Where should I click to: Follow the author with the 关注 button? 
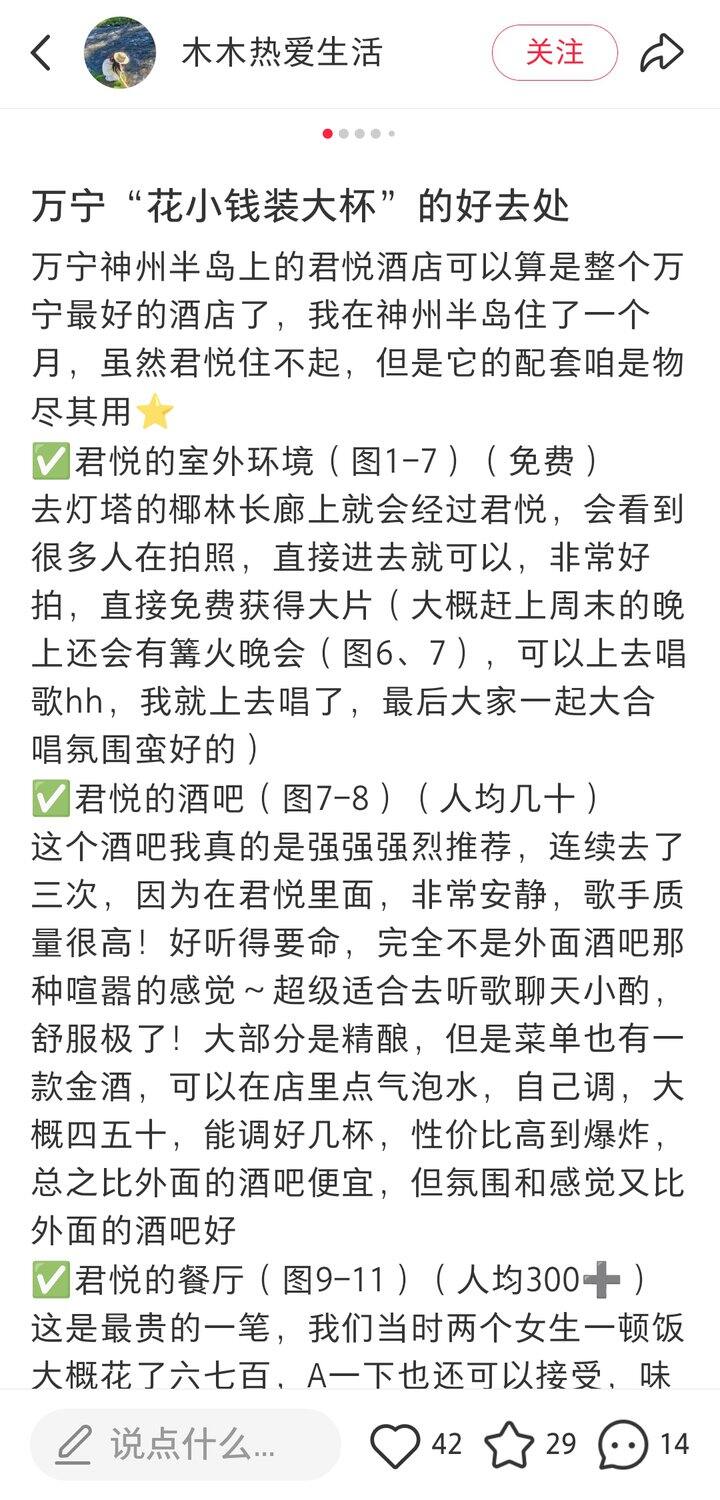(x=555, y=53)
